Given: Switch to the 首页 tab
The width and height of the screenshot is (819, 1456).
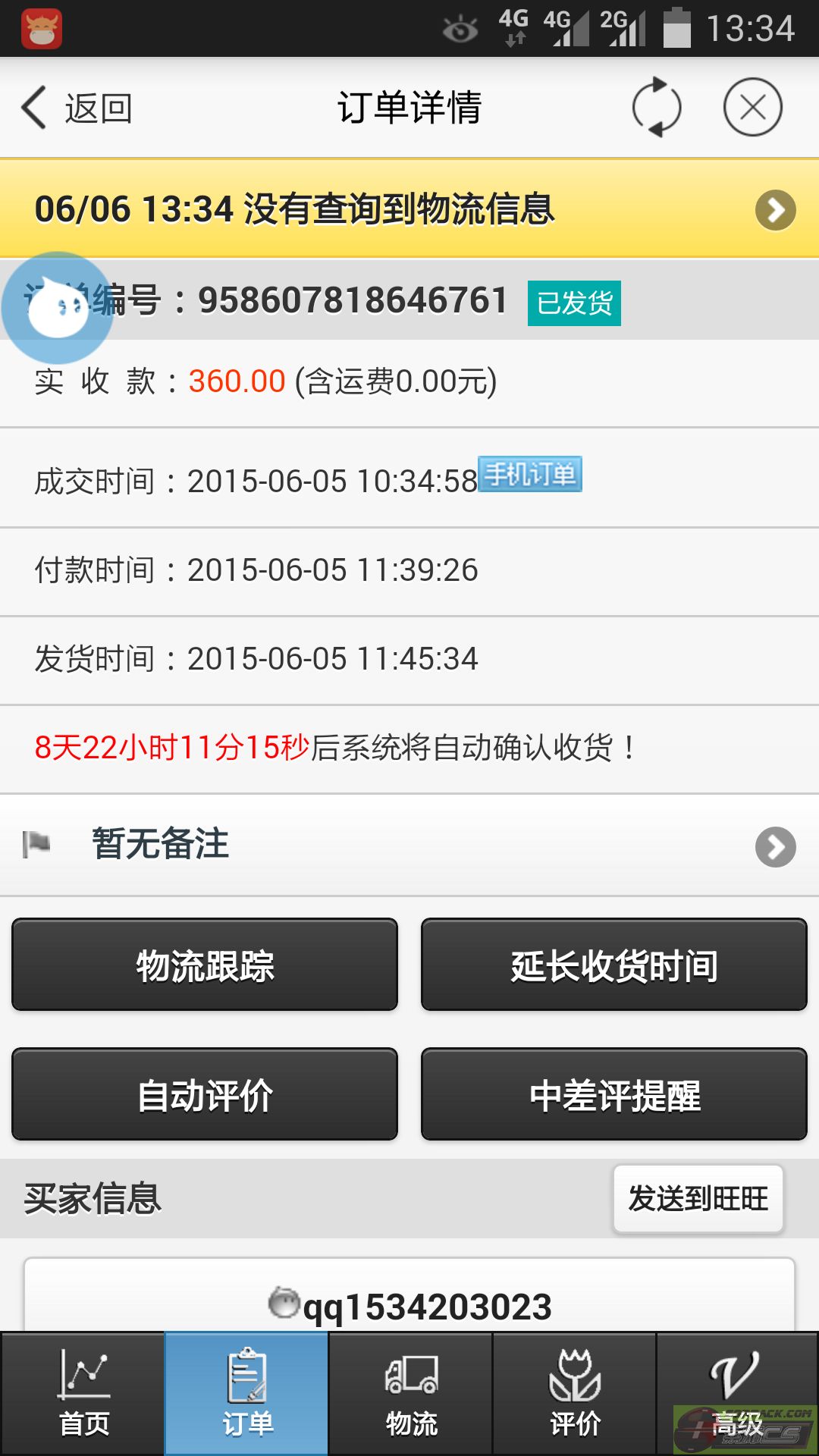Looking at the screenshot, I should coord(83,1394).
